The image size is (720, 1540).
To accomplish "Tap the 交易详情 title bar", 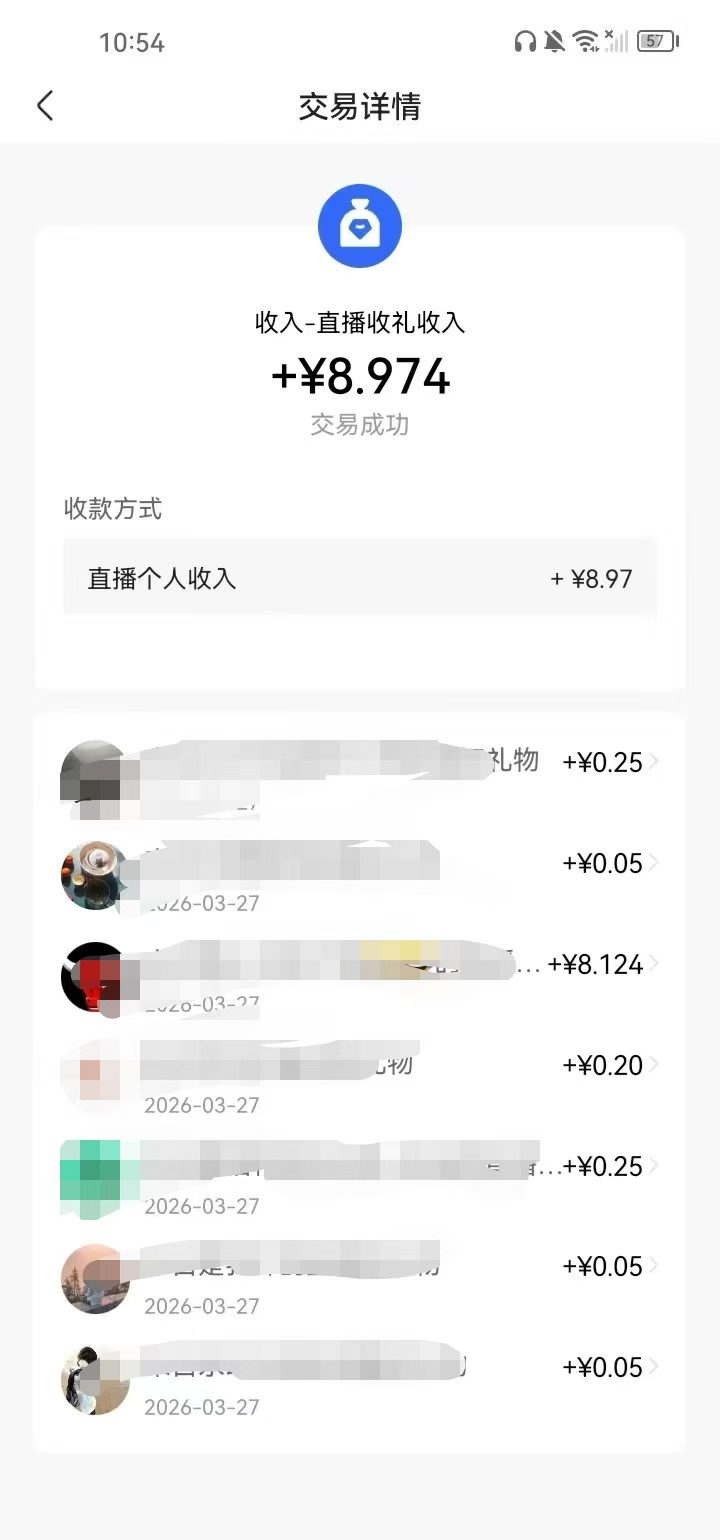I will (360, 105).
